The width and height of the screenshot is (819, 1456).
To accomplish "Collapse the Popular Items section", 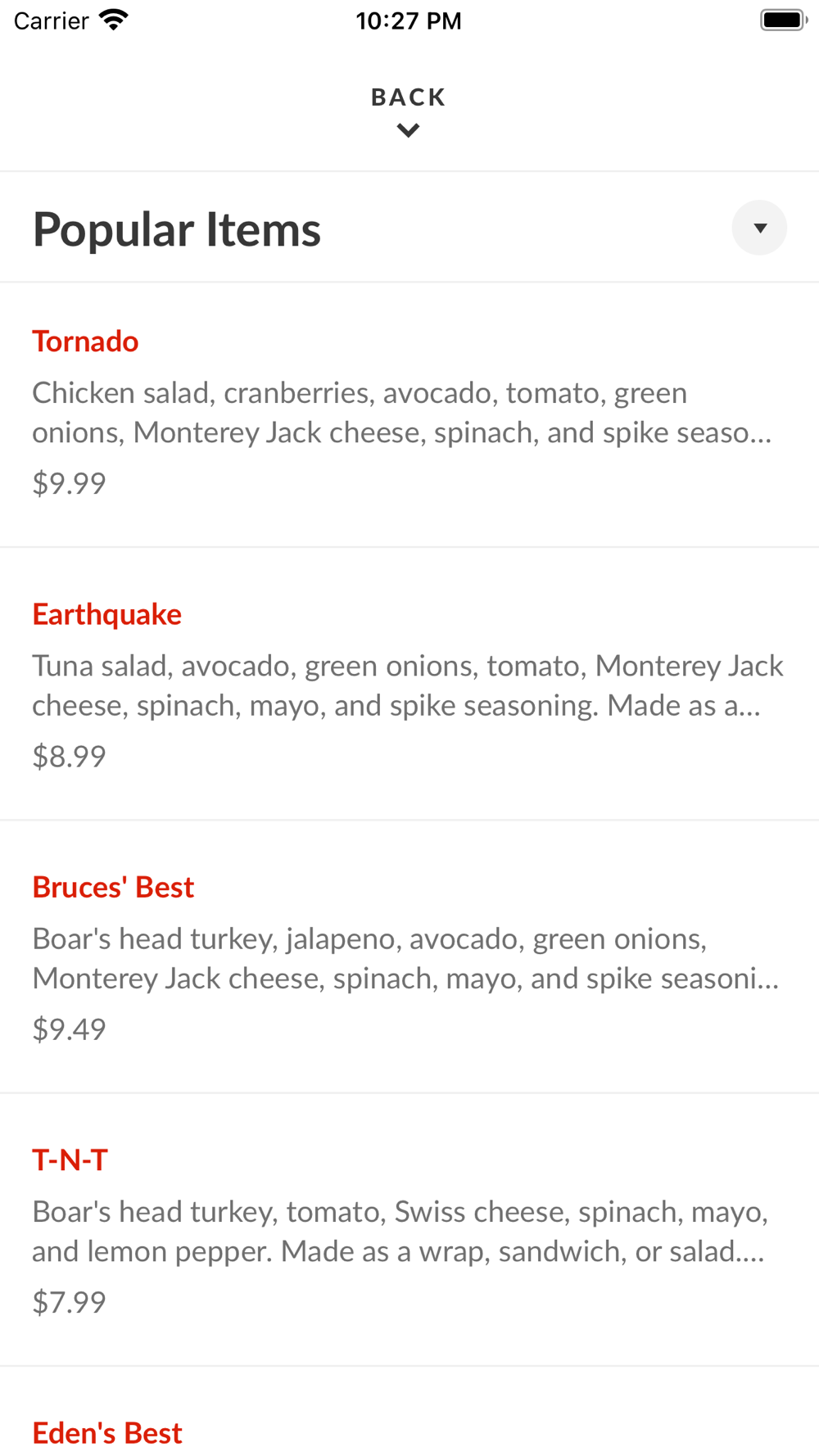I will tap(759, 228).
